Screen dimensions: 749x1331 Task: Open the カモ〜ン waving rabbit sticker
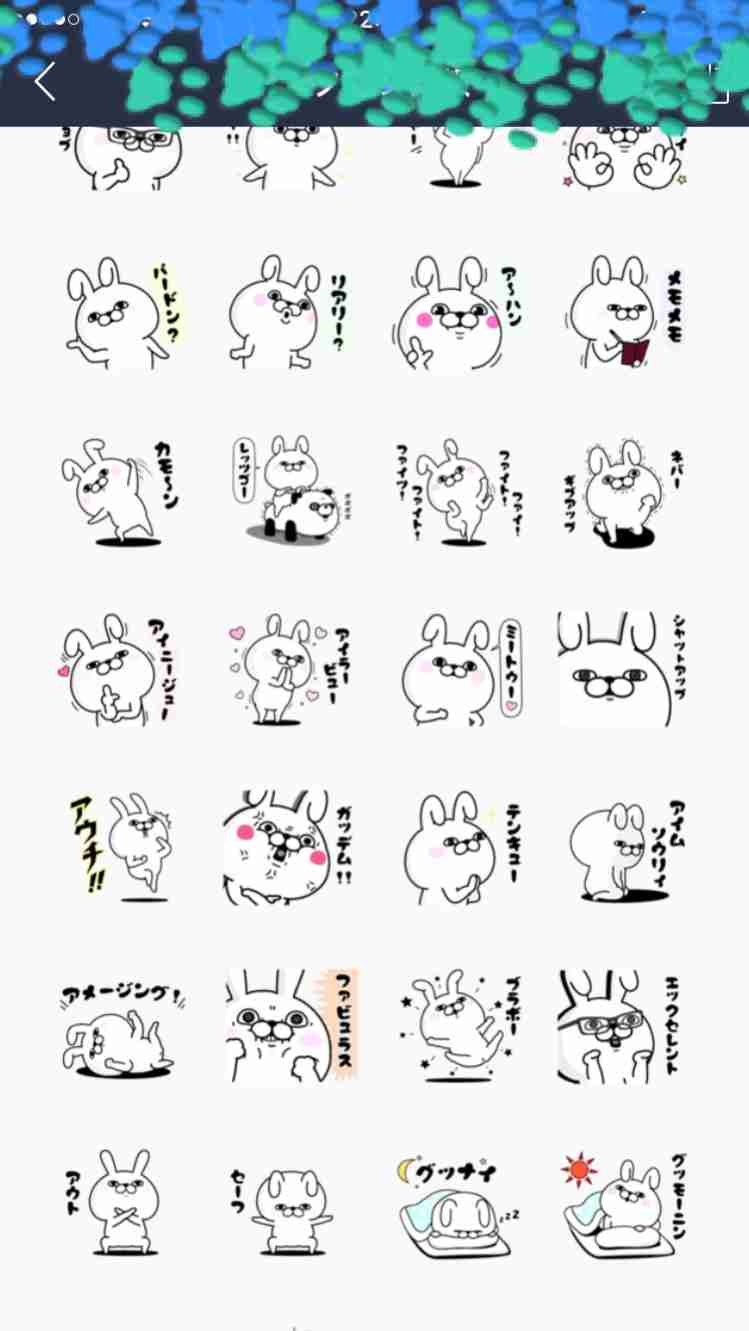pyautogui.click(x=122, y=491)
